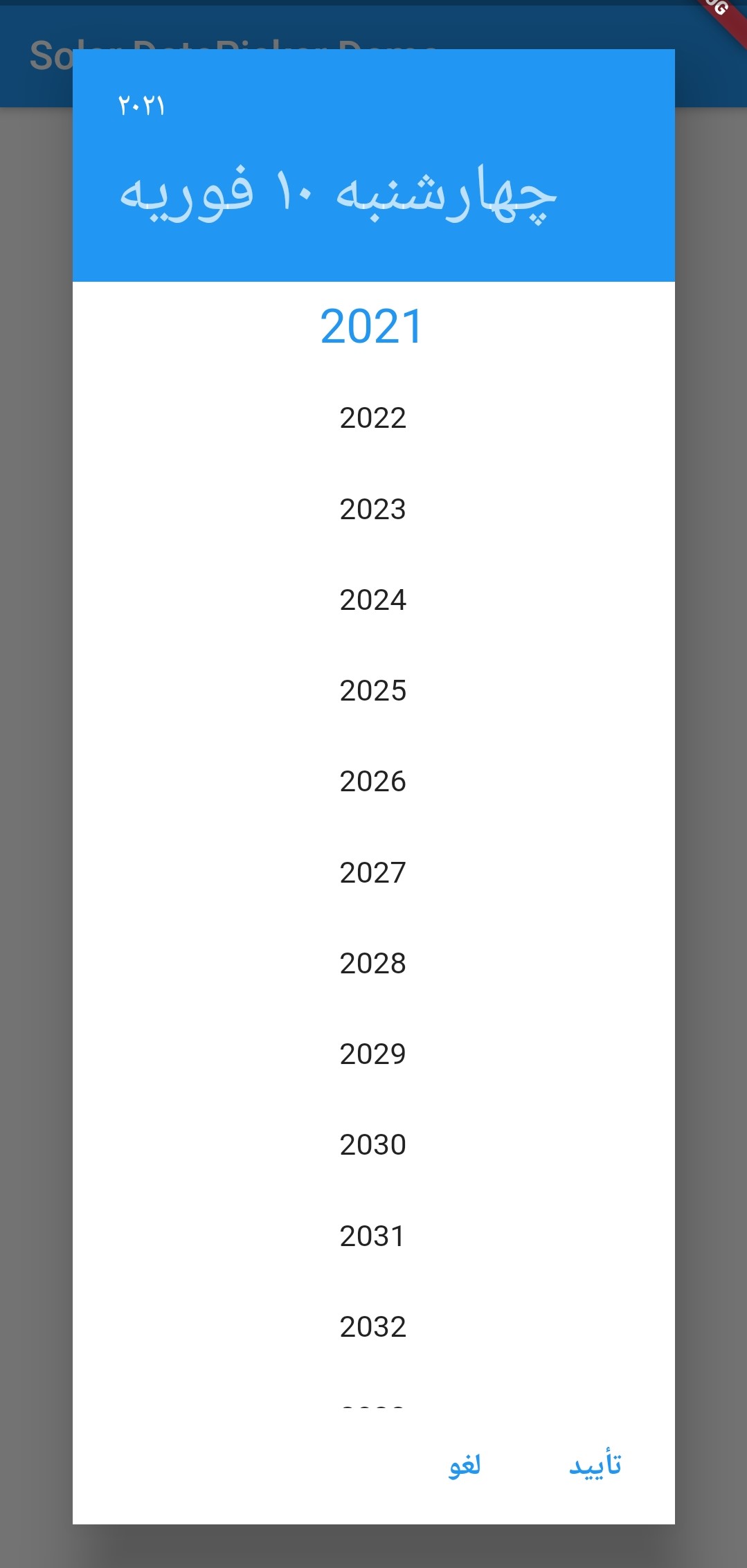Cancel the picker with لغو
This screenshot has height=1568, width=747.
pyautogui.click(x=465, y=1466)
